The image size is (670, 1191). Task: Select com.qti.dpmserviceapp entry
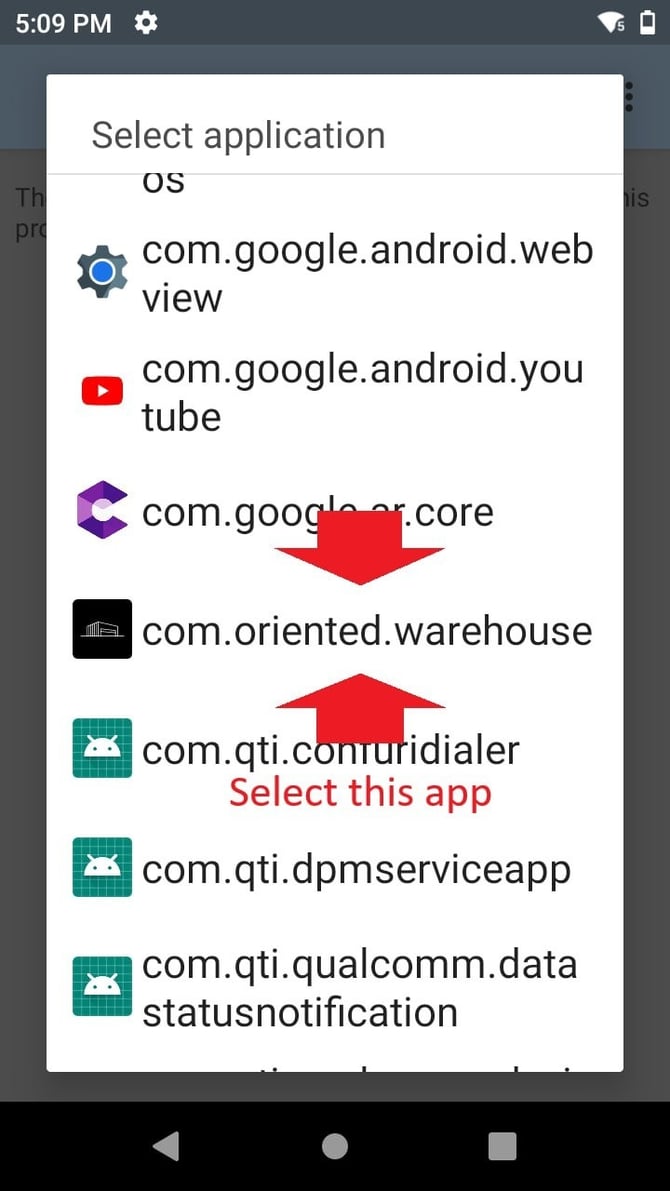click(x=334, y=868)
